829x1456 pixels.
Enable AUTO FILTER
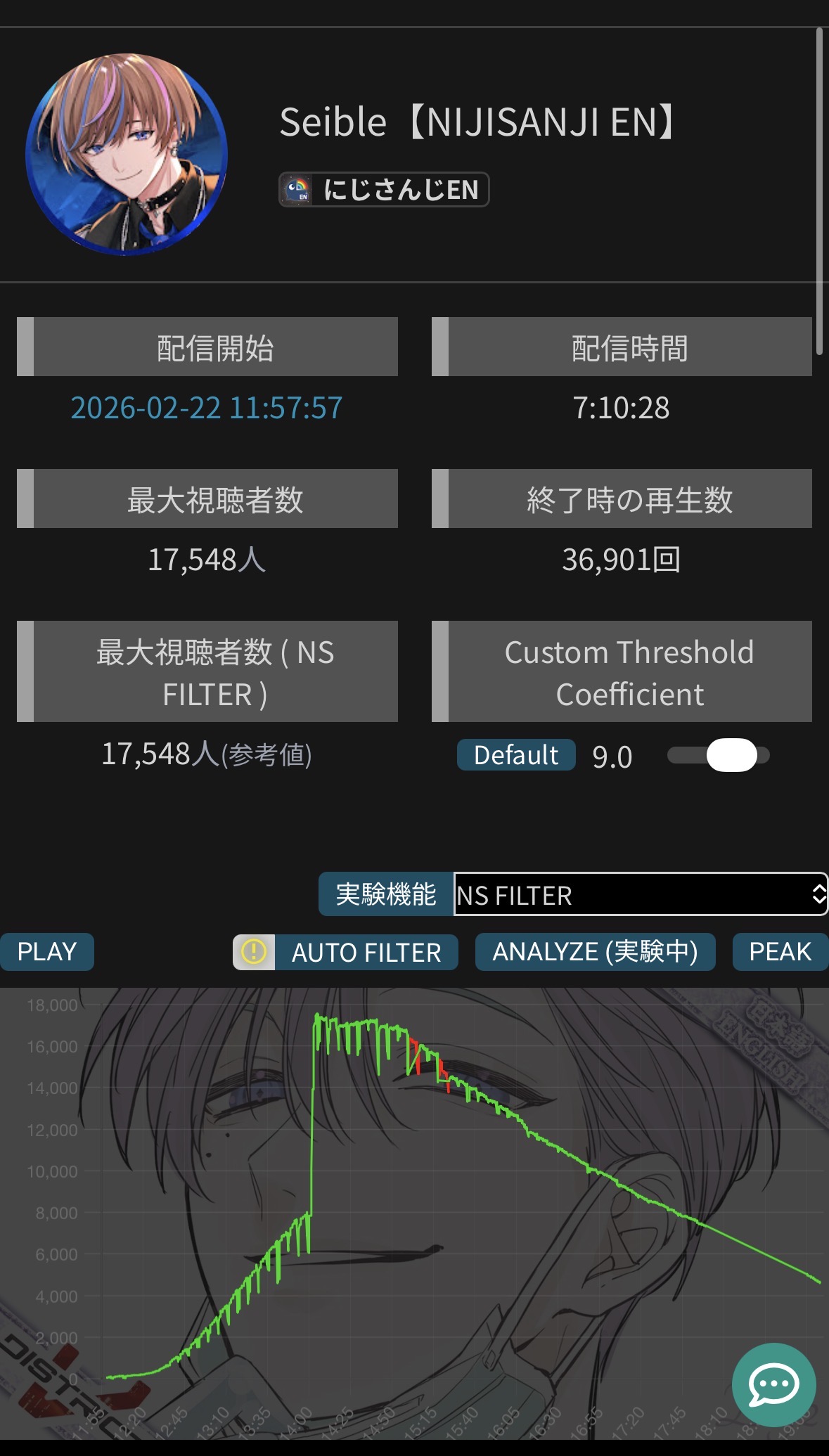[x=366, y=953]
